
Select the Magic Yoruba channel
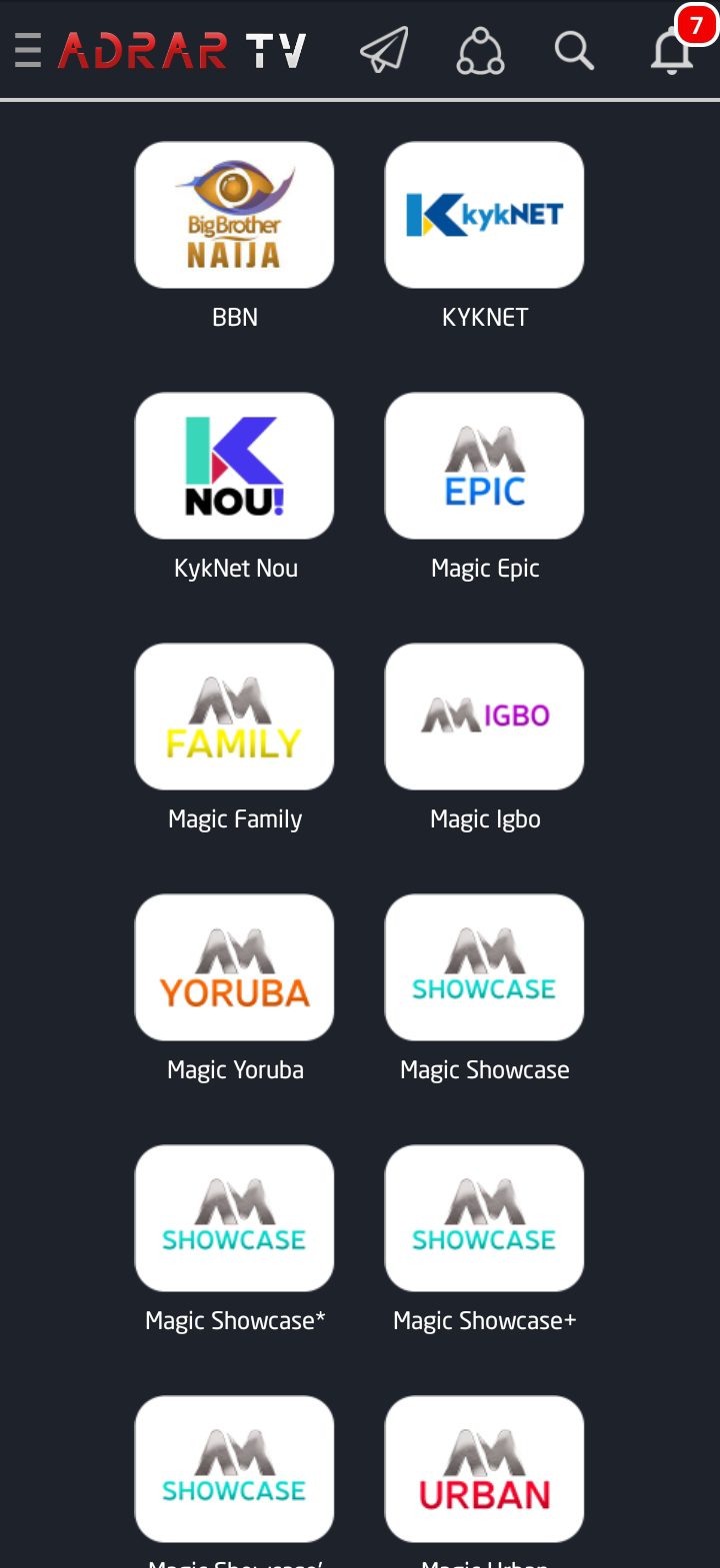click(234, 966)
